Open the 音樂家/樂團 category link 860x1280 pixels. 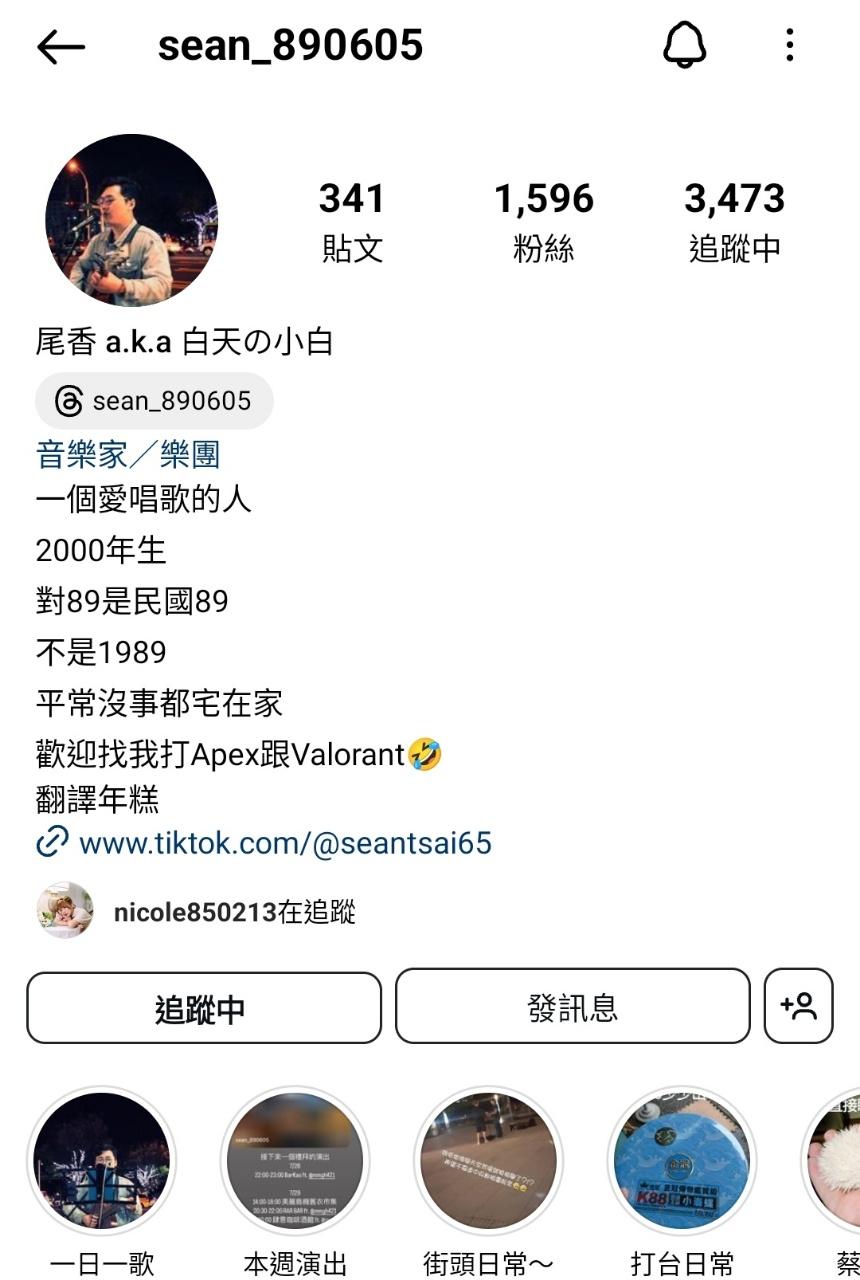128,455
